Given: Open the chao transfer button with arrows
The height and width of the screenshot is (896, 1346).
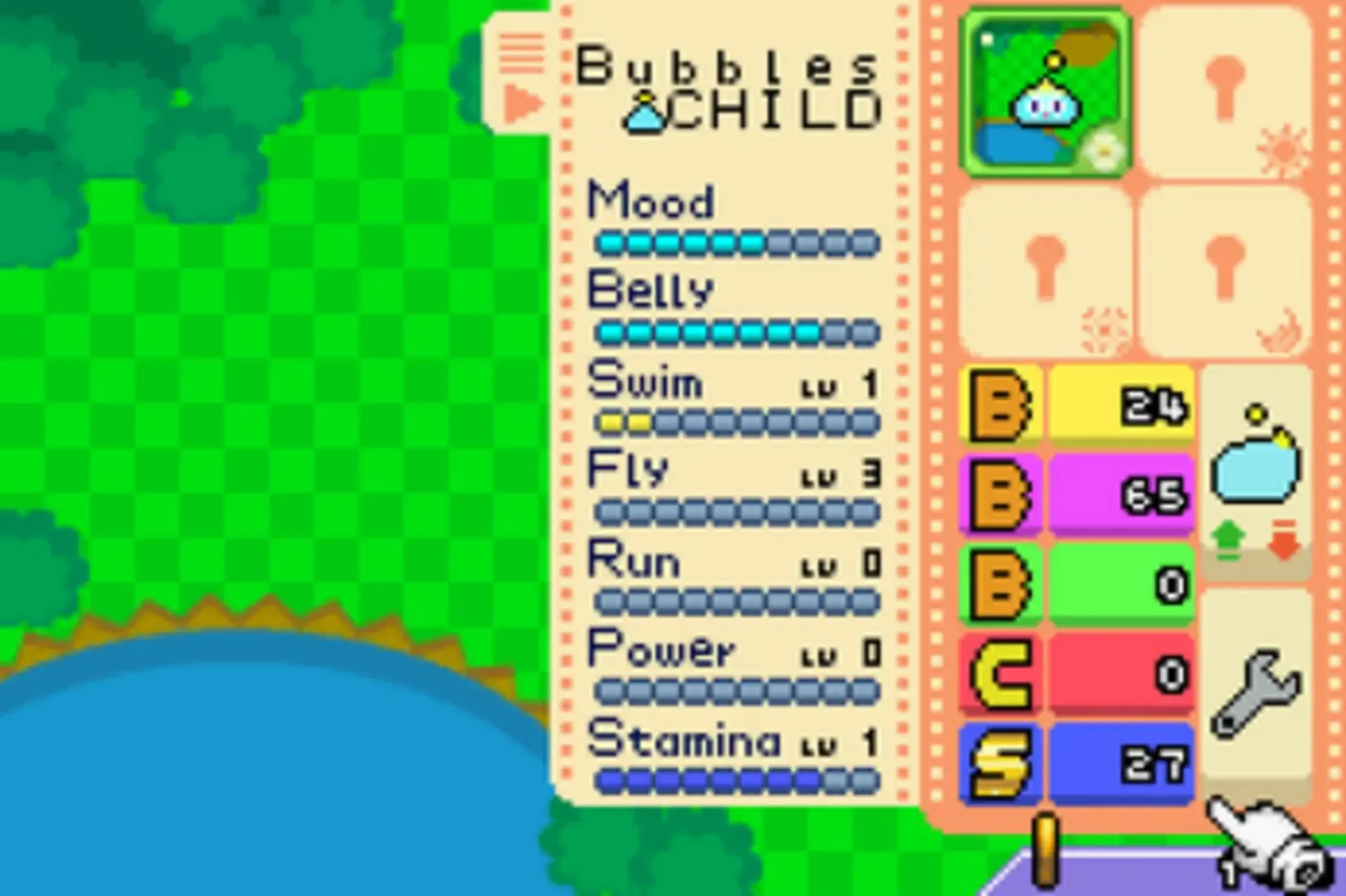Looking at the screenshot, I should (x=1256, y=473).
